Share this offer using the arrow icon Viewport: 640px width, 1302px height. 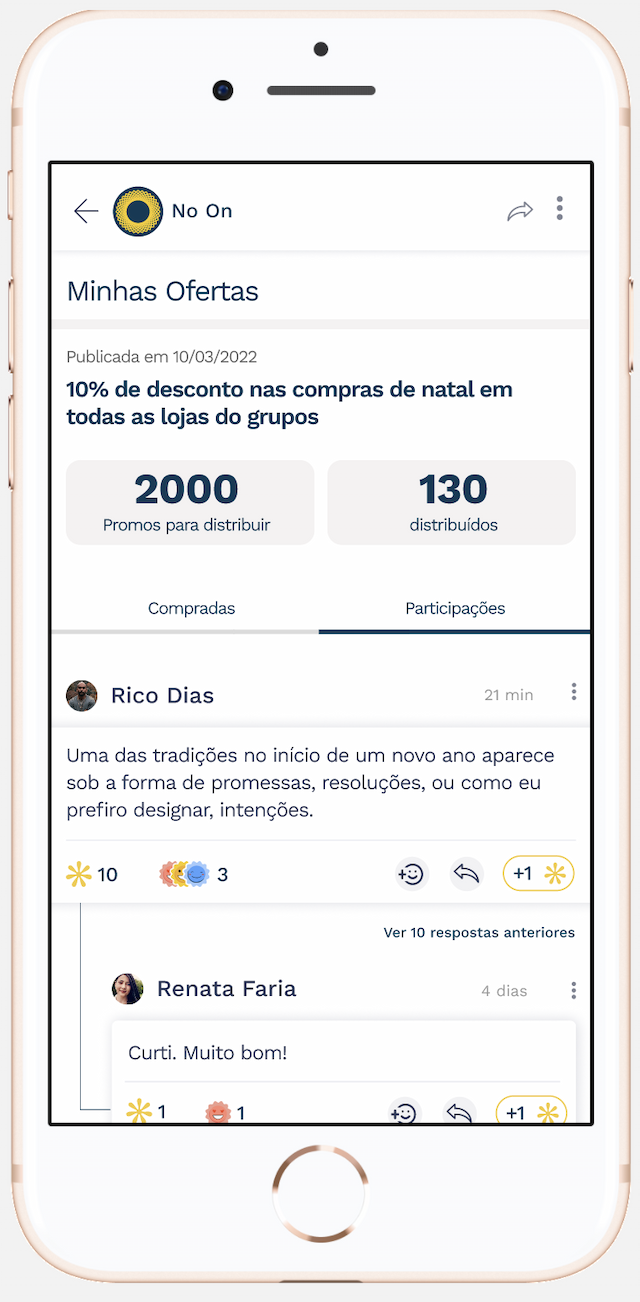click(x=520, y=211)
